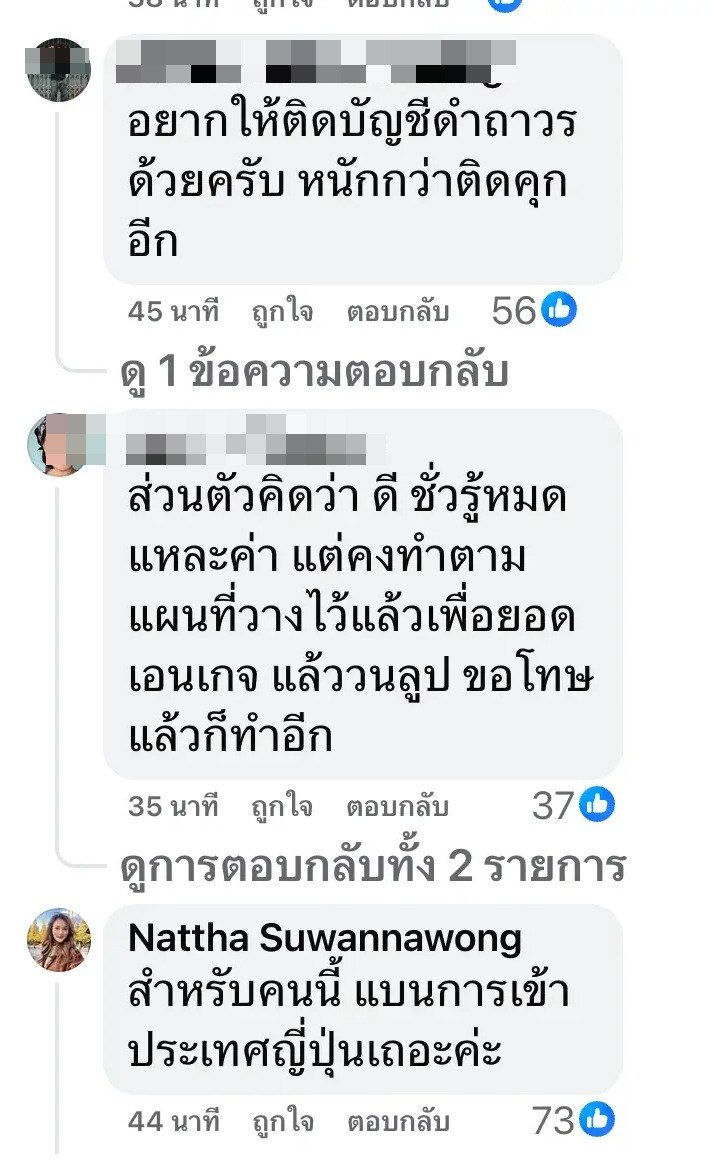Reply to Nattha Suwannawong's comment
The height and width of the screenshot is (1161, 712).
coord(397,1122)
